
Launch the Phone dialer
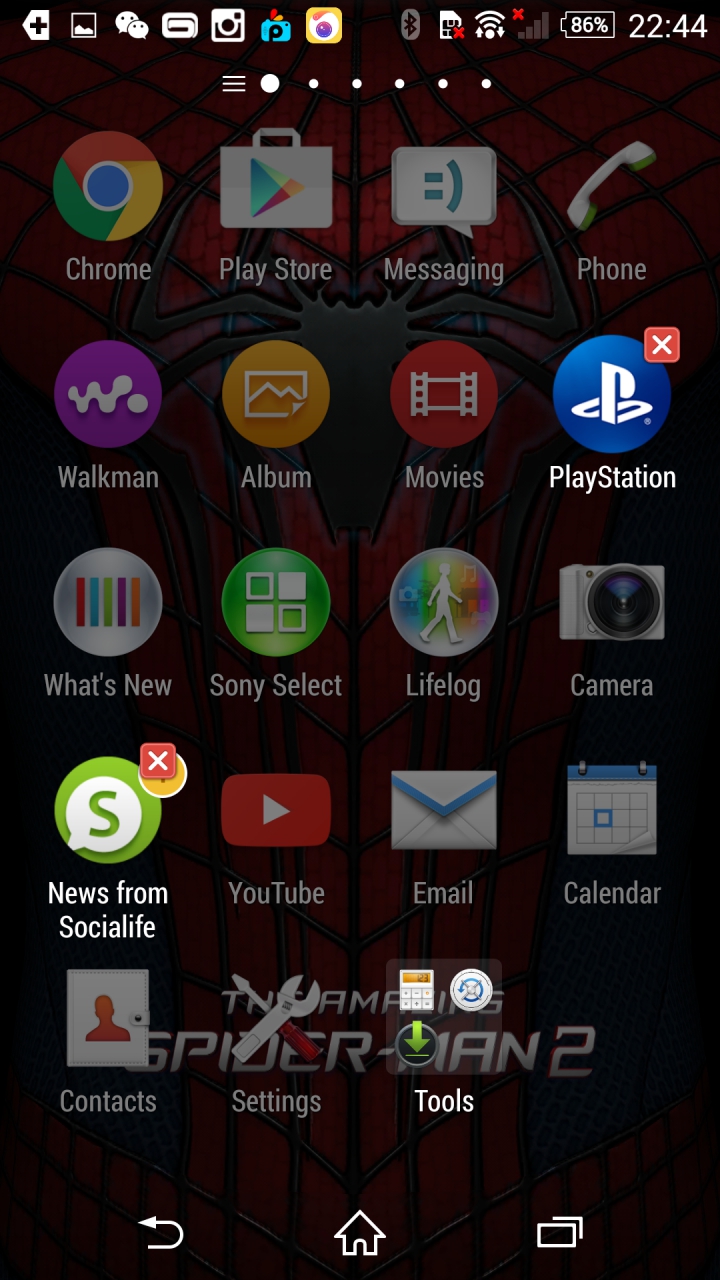click(612, 187)
